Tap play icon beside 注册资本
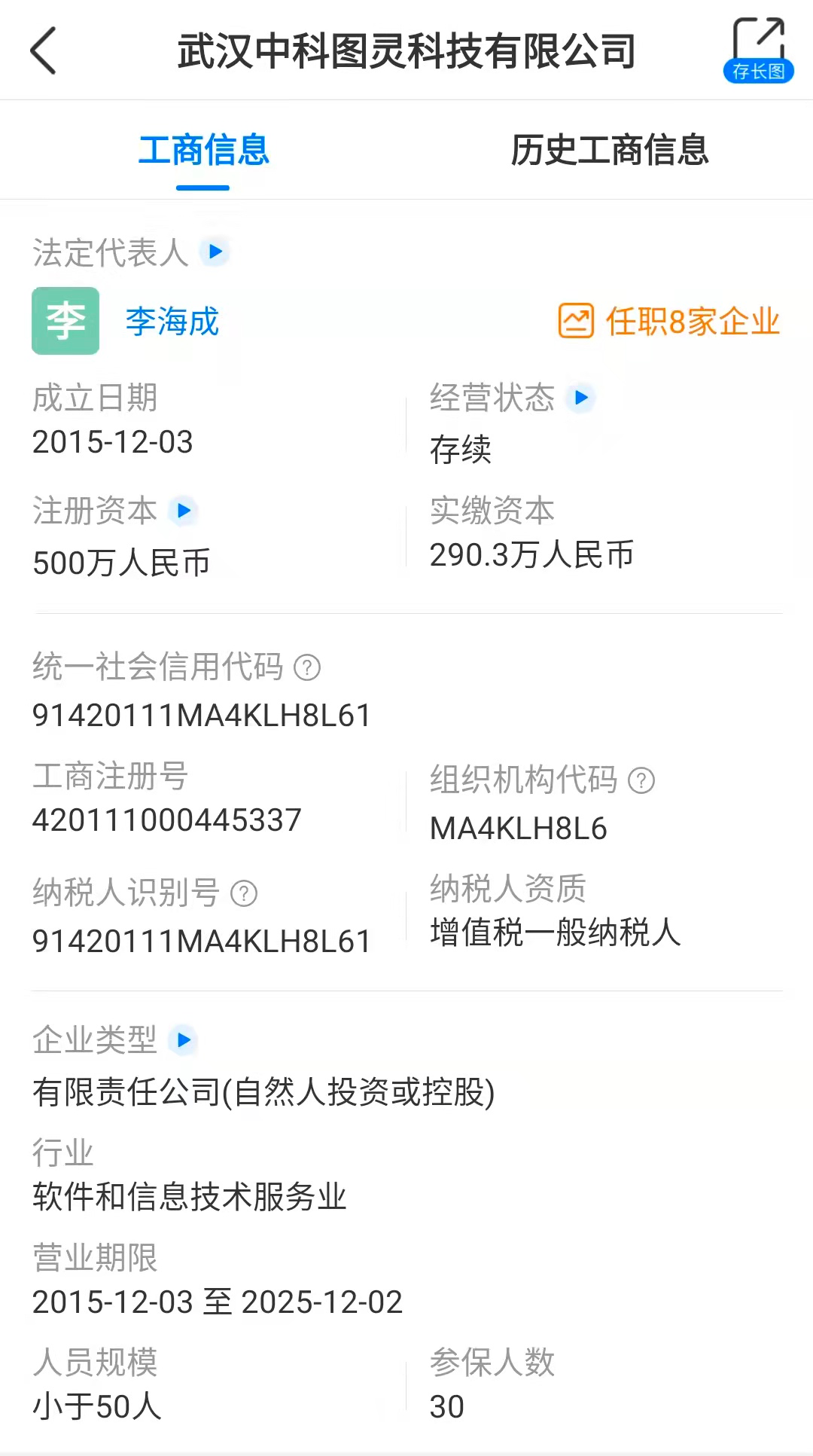This screenshot has height=1456, width=813. 183,511
